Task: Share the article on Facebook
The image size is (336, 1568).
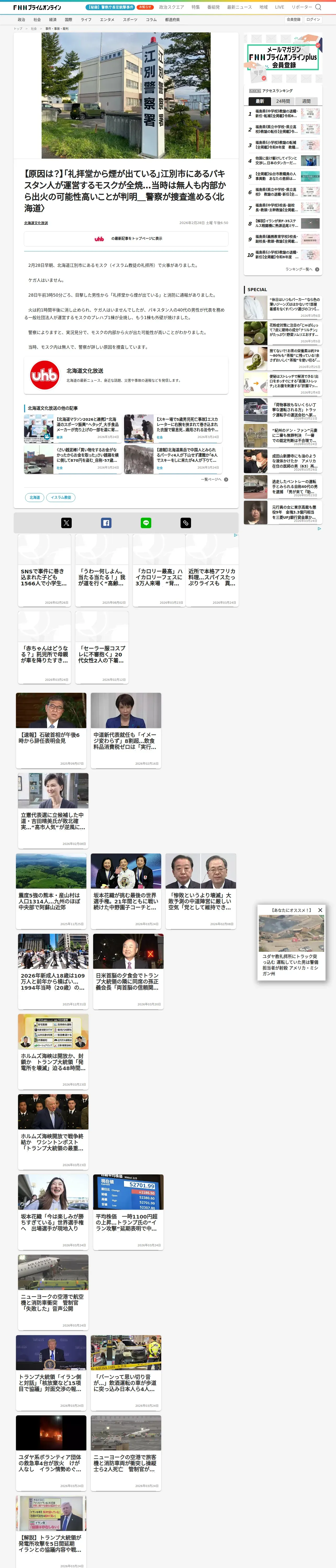Action: (x=106, y=523)
